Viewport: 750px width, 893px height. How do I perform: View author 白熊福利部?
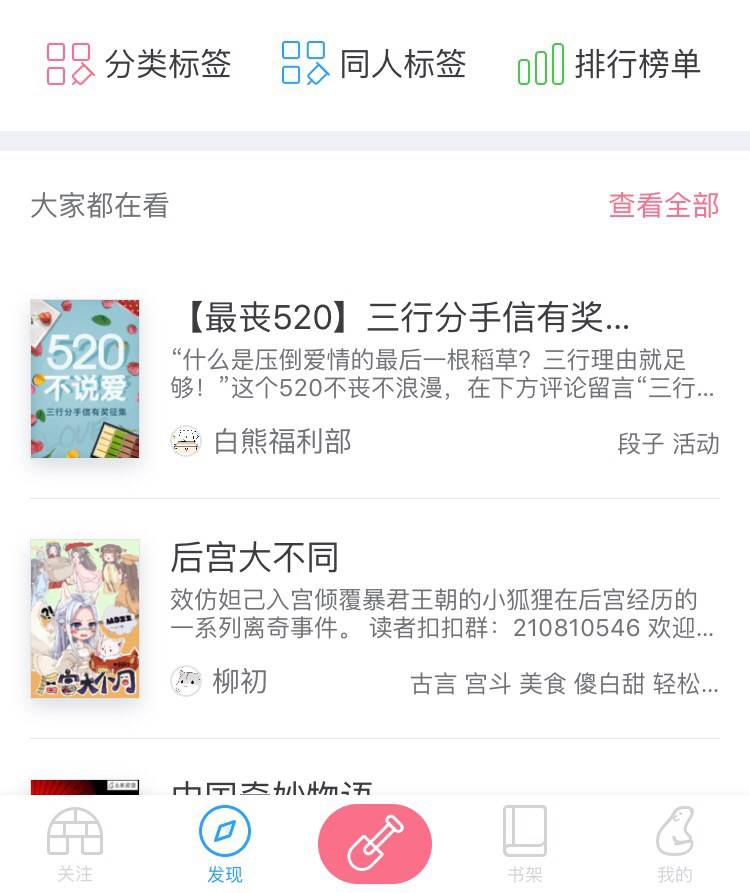click(x=262, y=441)
